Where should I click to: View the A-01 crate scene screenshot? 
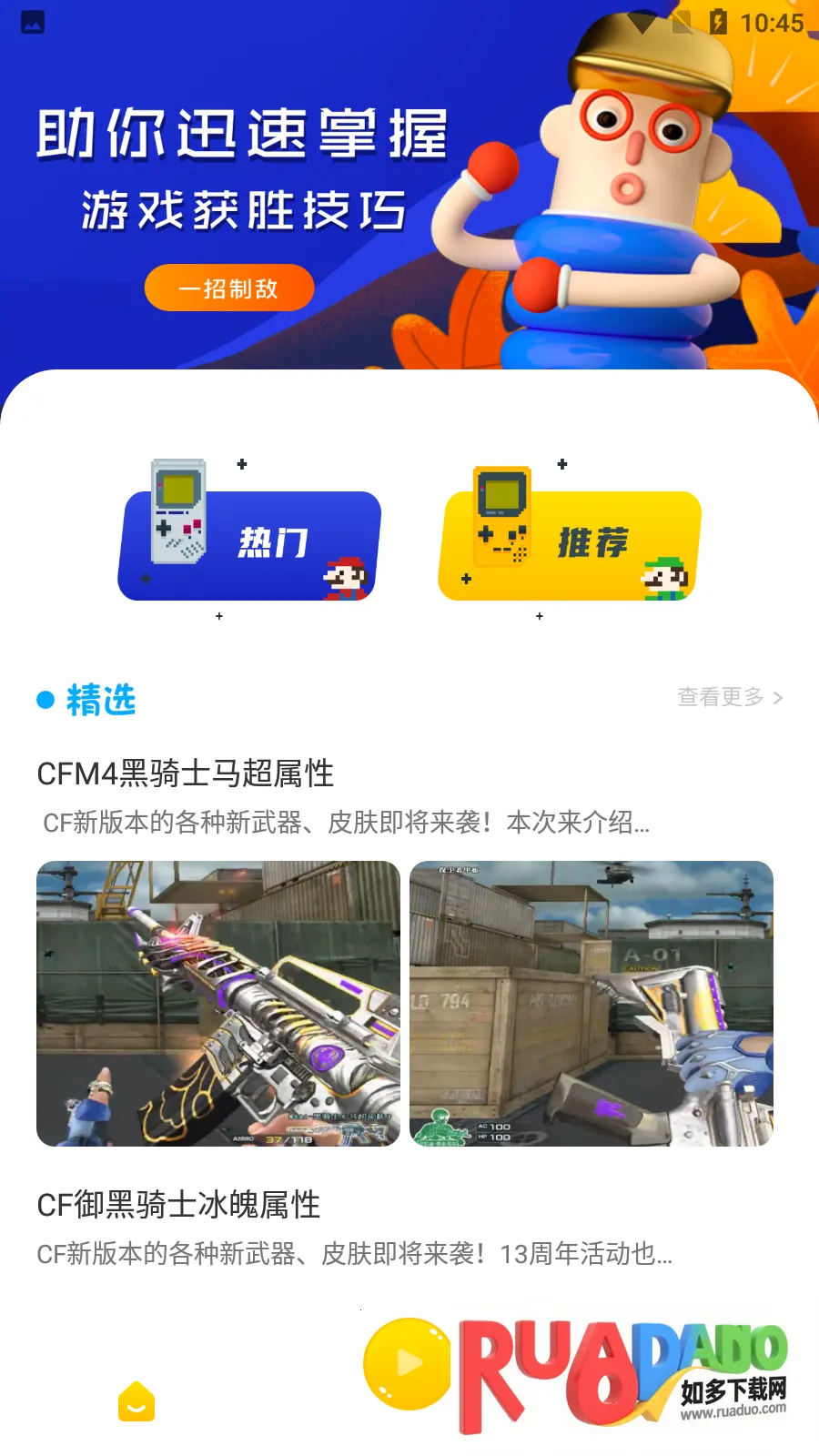591,1003
